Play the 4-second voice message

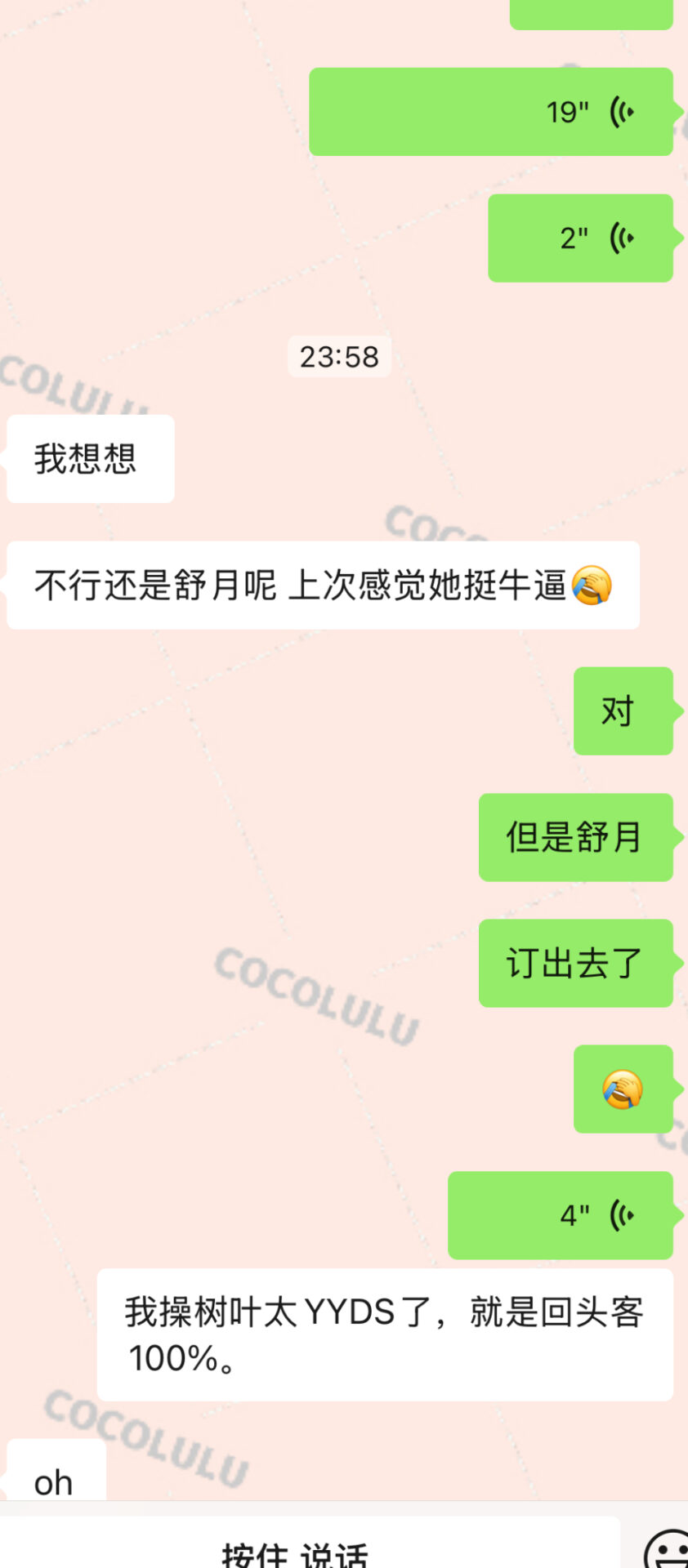[x=560, y=1215]
